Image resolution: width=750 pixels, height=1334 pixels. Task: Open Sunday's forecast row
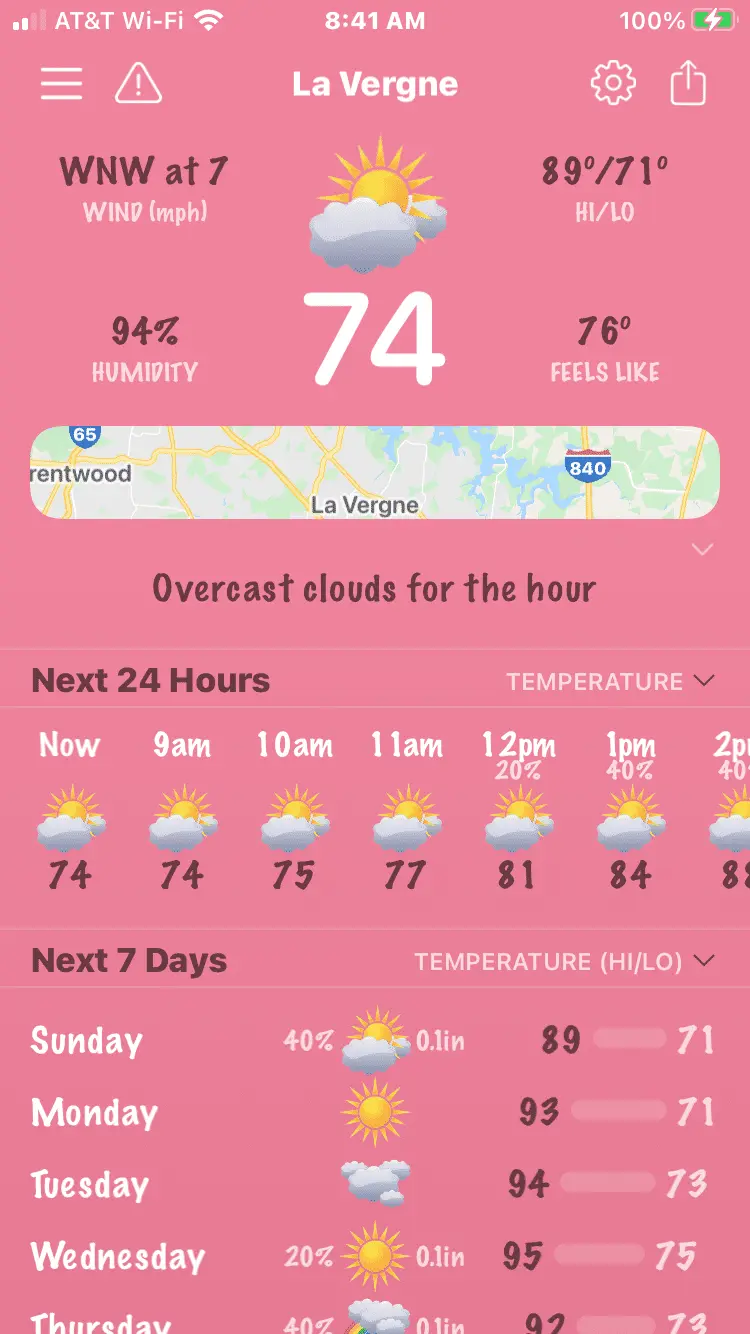pyautogui.click(x=375, y=1041)
